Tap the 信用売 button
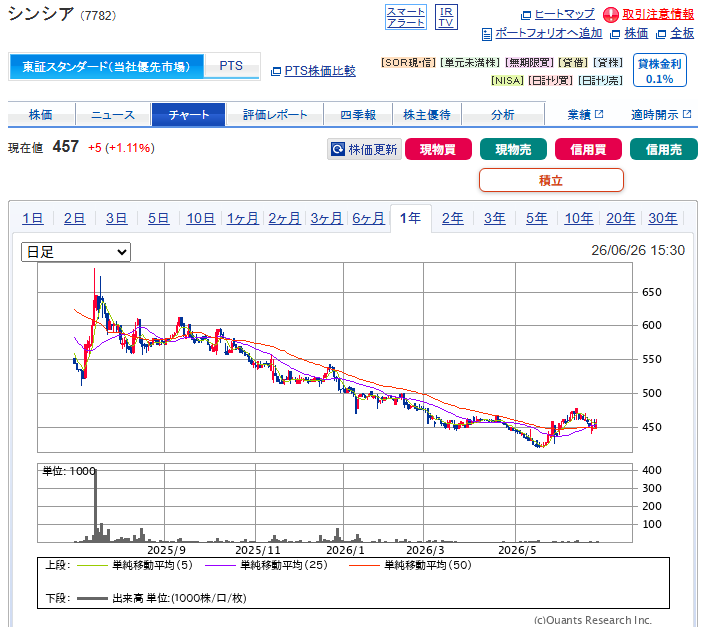 [x=663, y=149]
